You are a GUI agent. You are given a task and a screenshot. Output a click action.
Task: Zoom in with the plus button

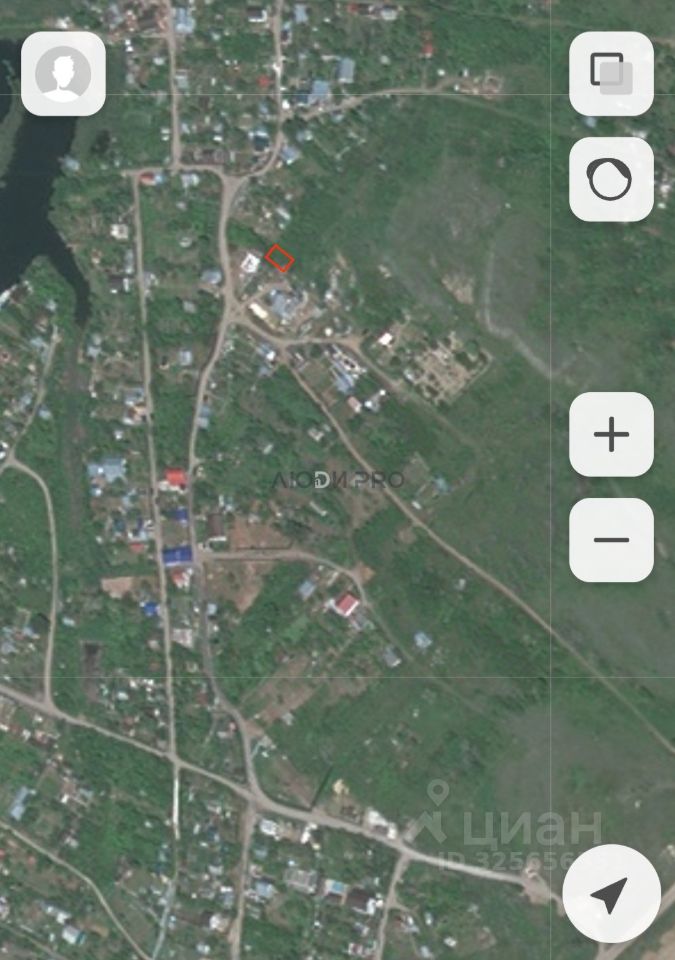click(611, 435)
